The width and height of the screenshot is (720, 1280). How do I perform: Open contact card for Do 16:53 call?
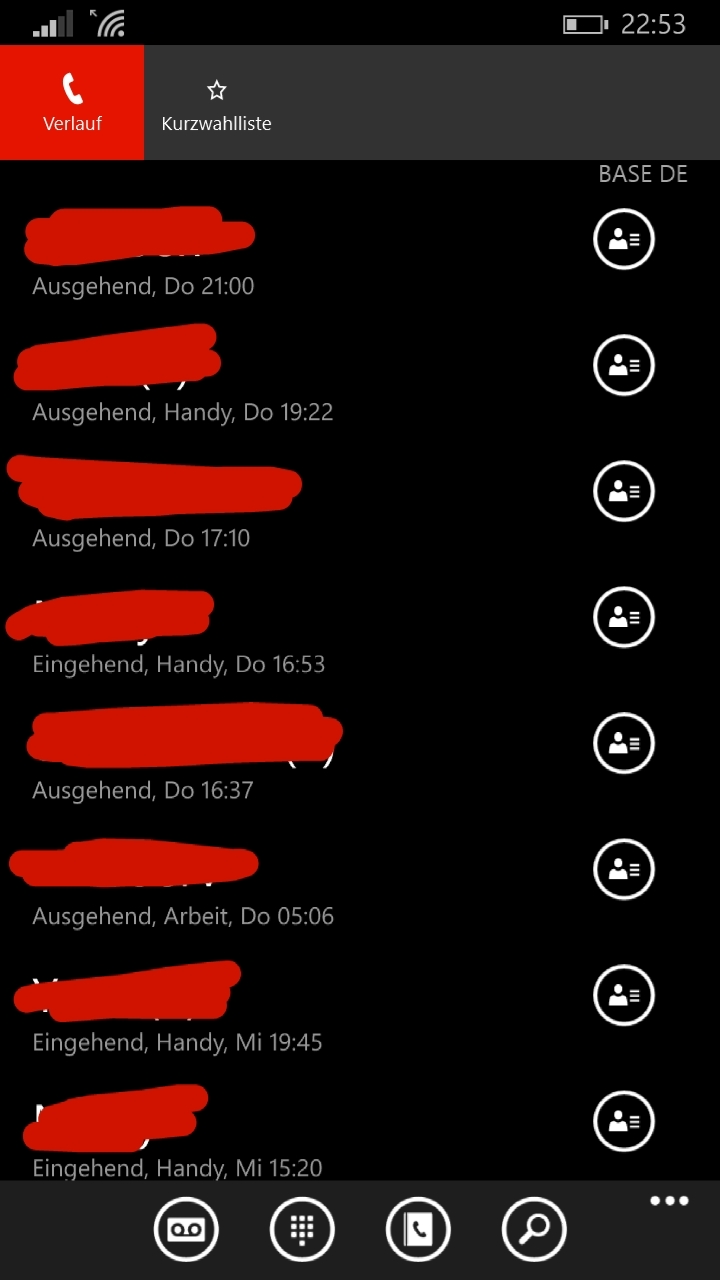[x=624, y=617]
